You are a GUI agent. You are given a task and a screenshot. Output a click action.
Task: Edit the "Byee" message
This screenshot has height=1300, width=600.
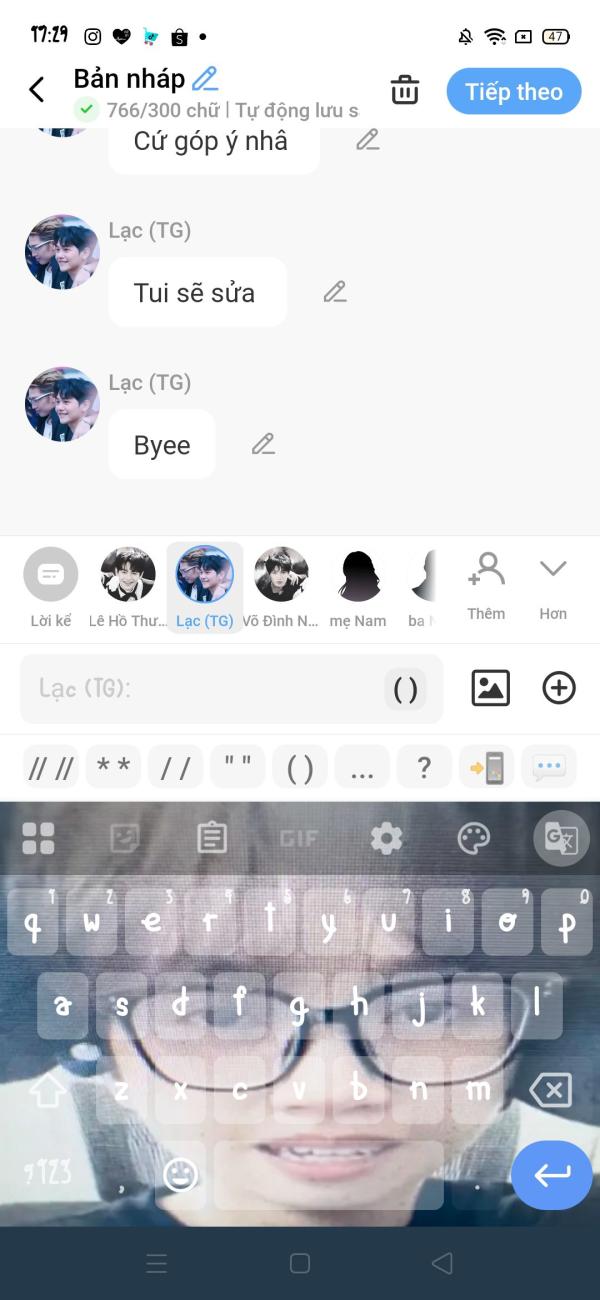click(x=263, y=444)
